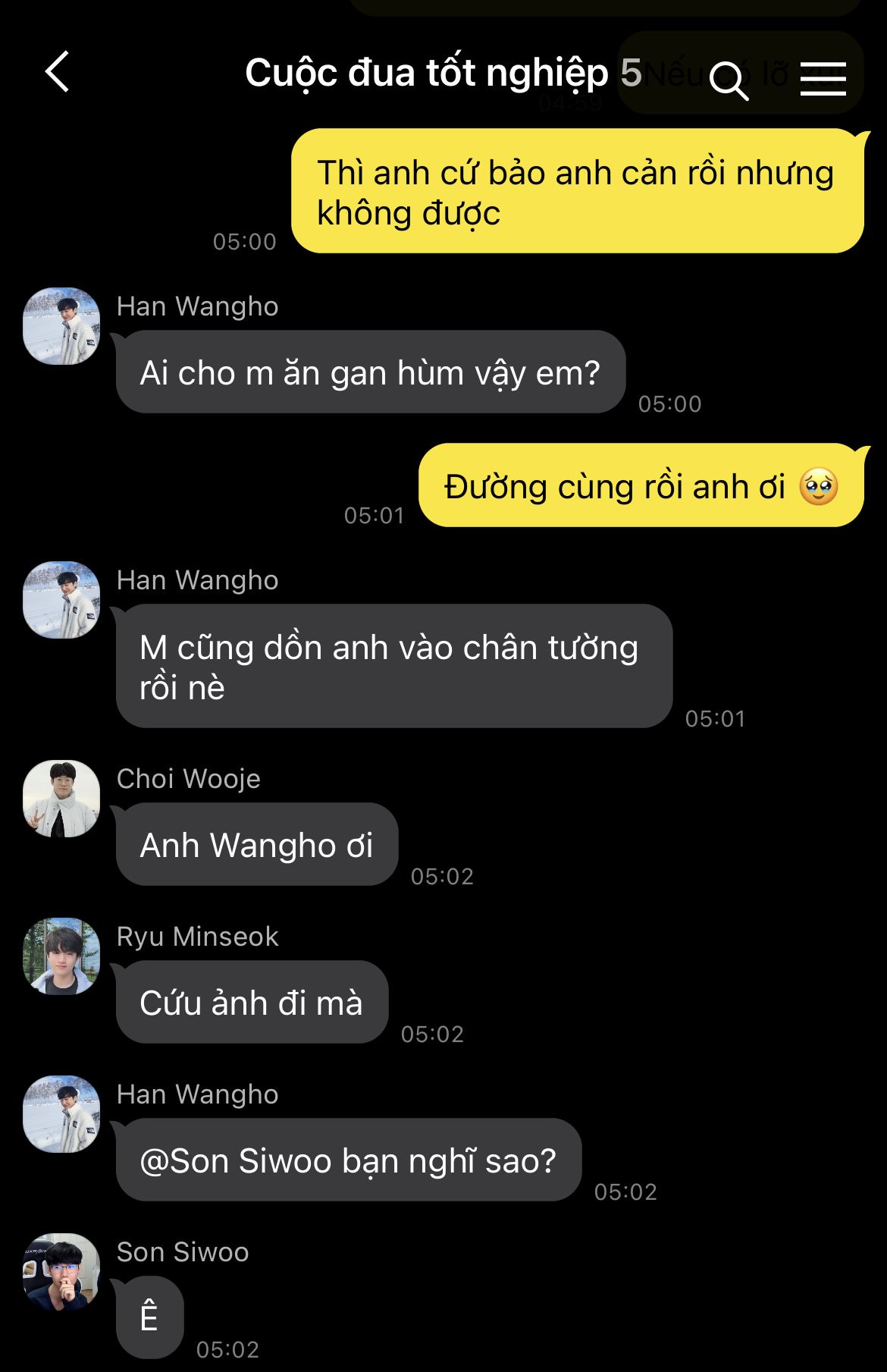Open Choi Wooje's profile picture
Viewport: 887px width, 1372px height.
point(61,799)
